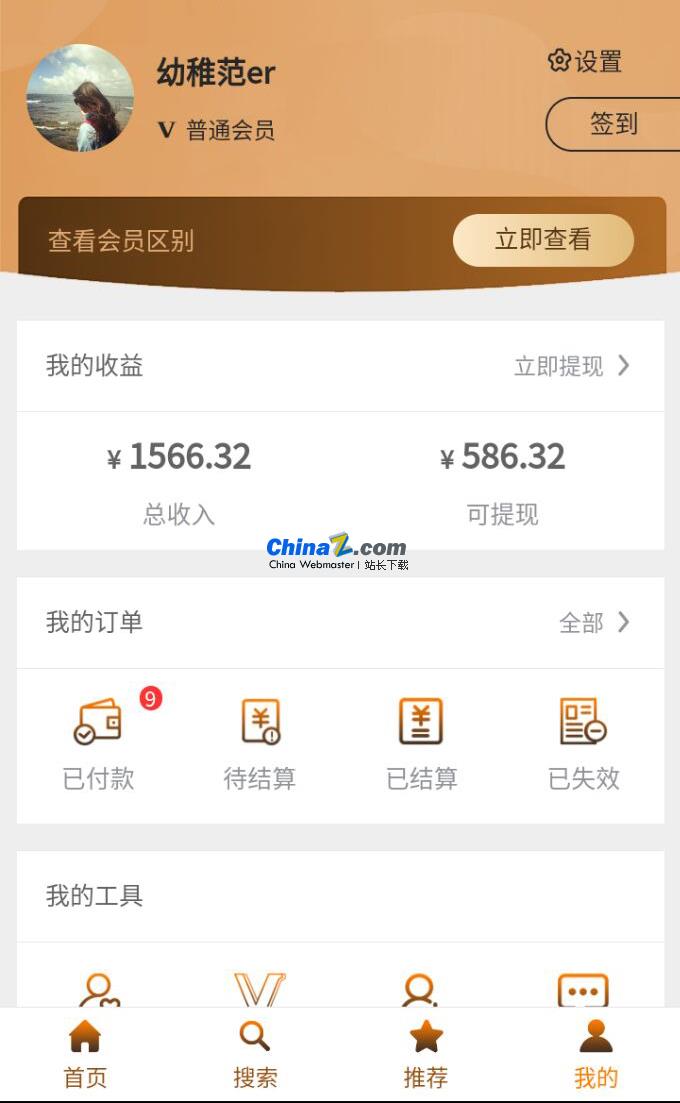Select the 我的 profile tab
680x1103 pixels.
tap(596, 1054)
